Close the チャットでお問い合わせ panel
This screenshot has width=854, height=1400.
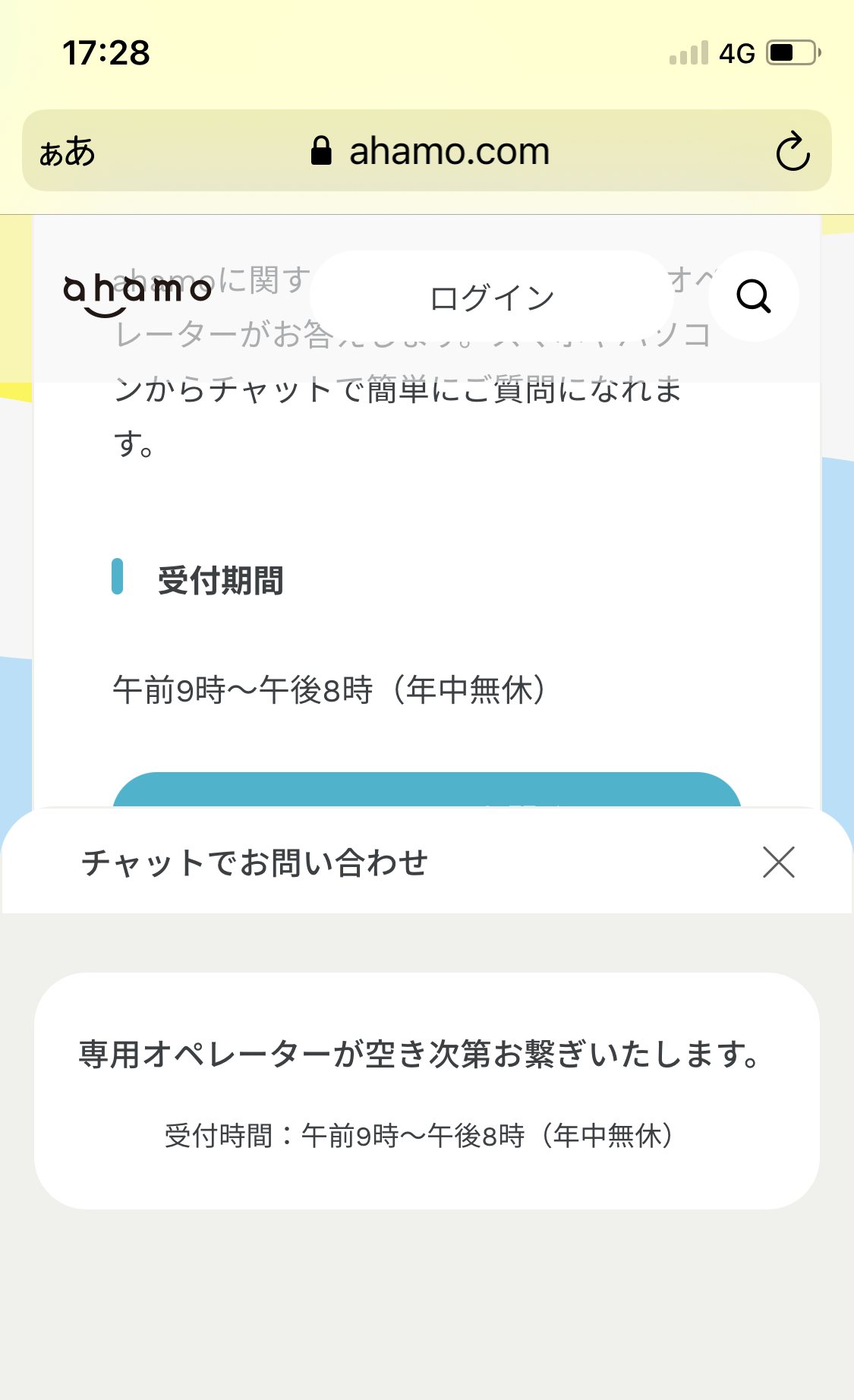(x=778, y=862)
